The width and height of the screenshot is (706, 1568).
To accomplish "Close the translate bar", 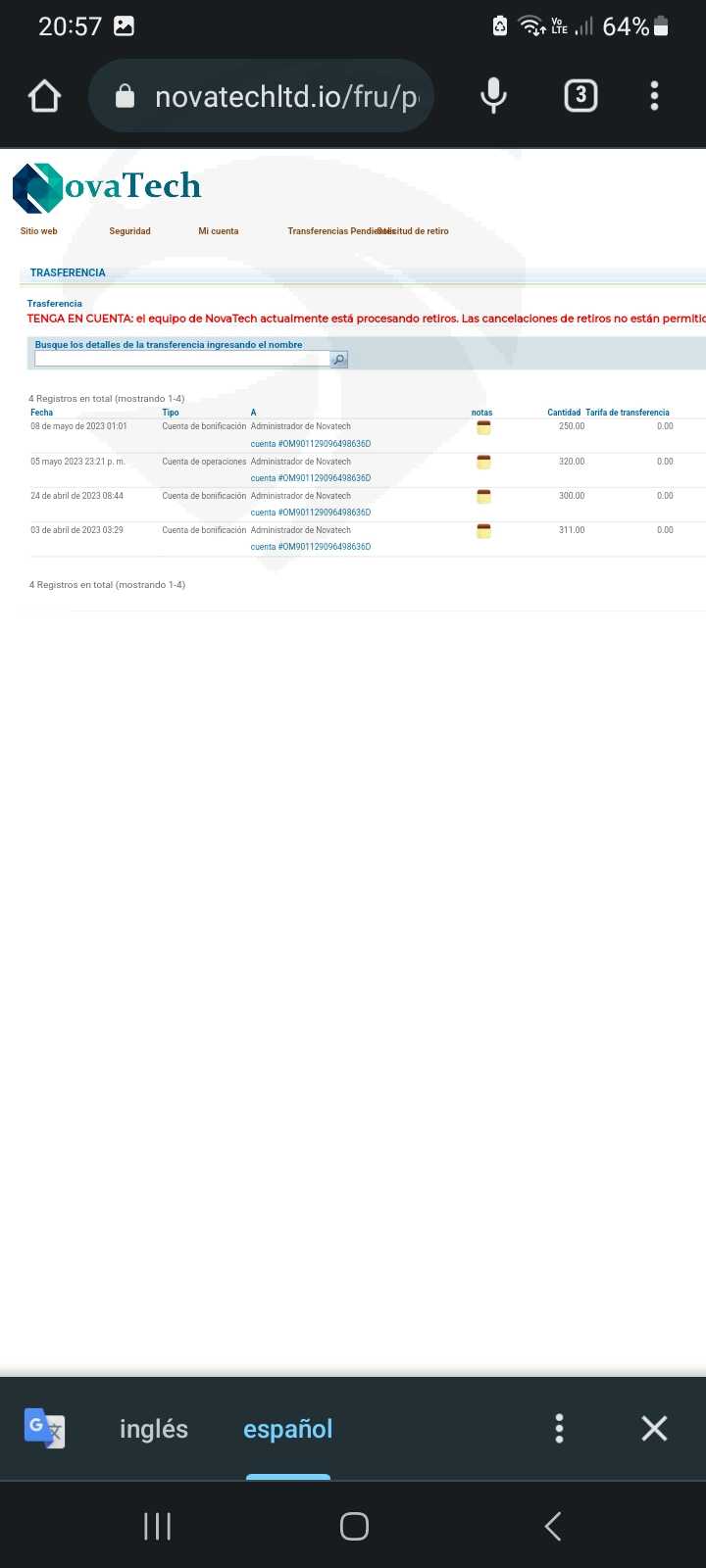I will pos(654,1429).
